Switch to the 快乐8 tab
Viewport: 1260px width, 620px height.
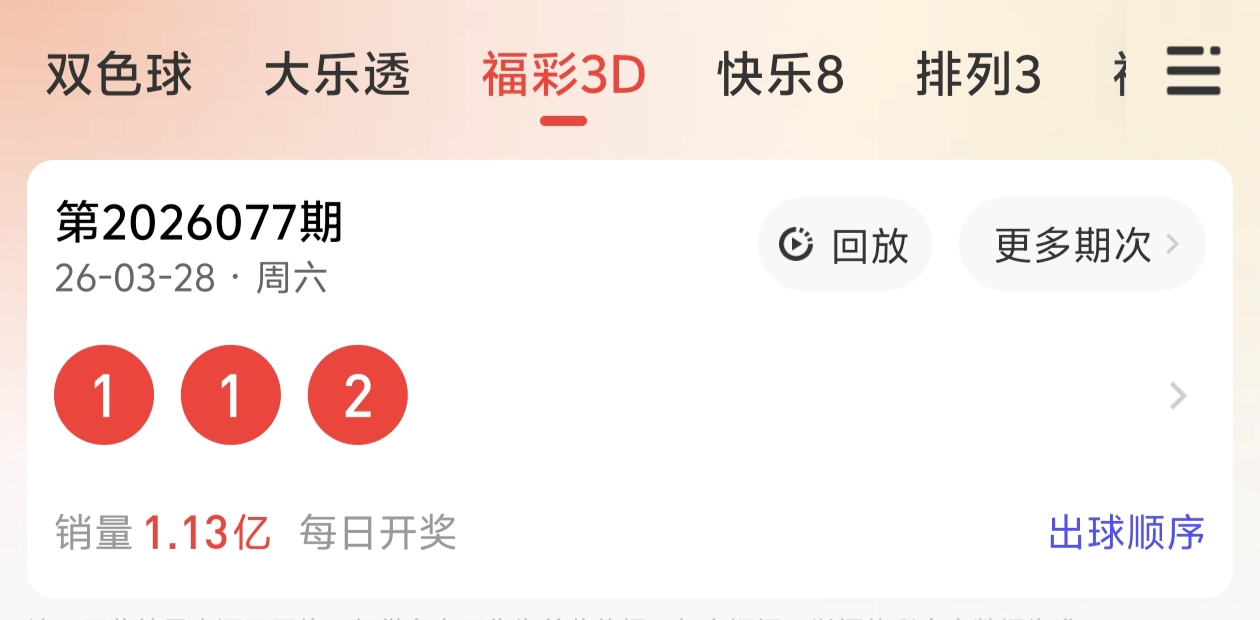(781, 75)
